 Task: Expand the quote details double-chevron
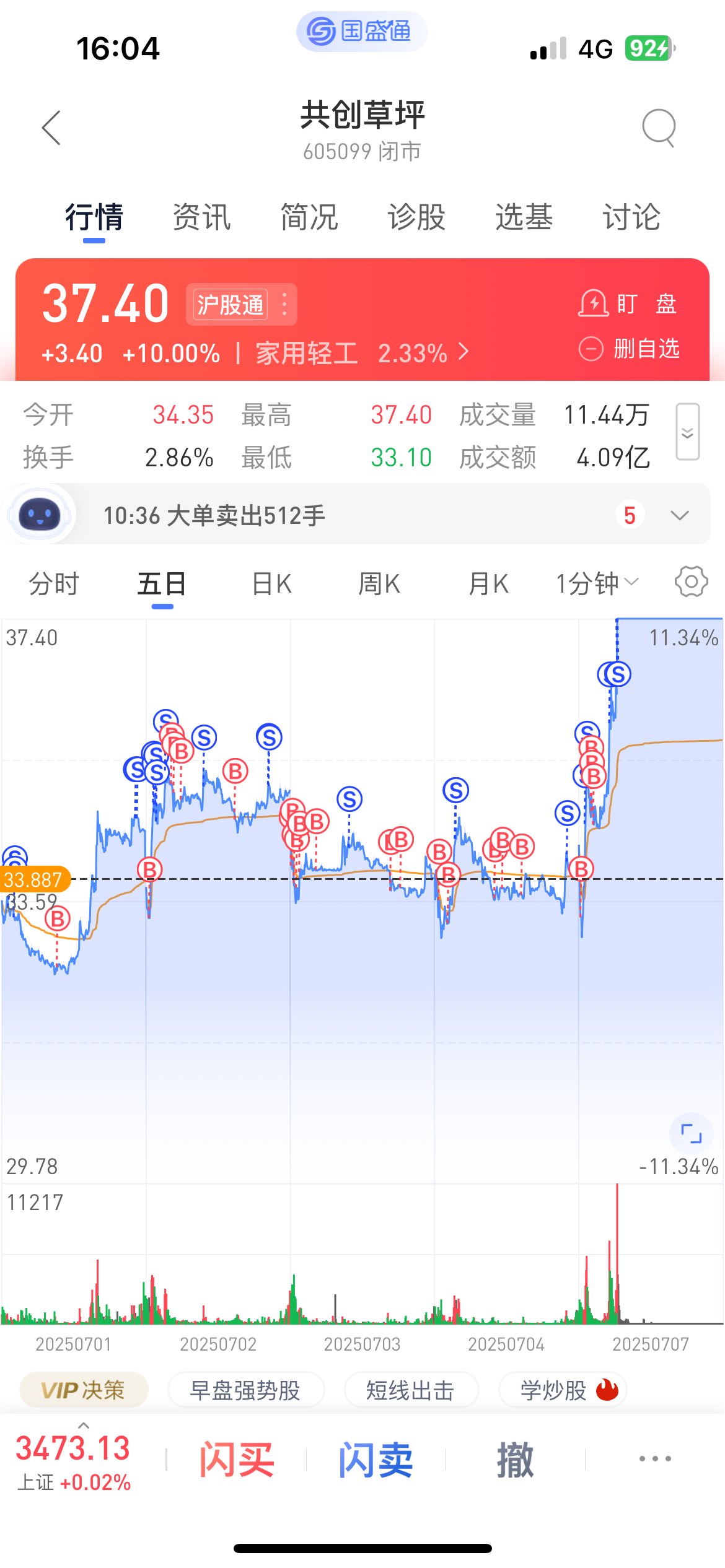(x=688, y=432)
